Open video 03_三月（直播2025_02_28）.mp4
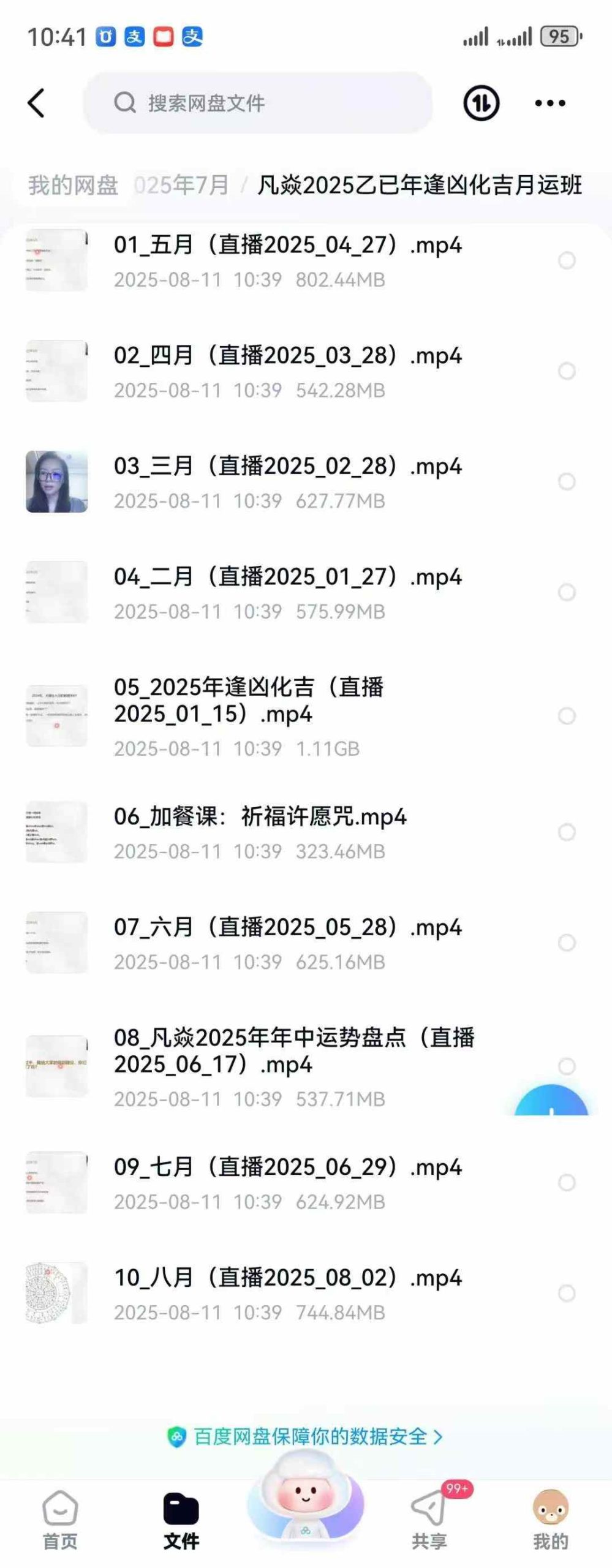Viewport: 612px width, 1568px height. coord(287,481)
